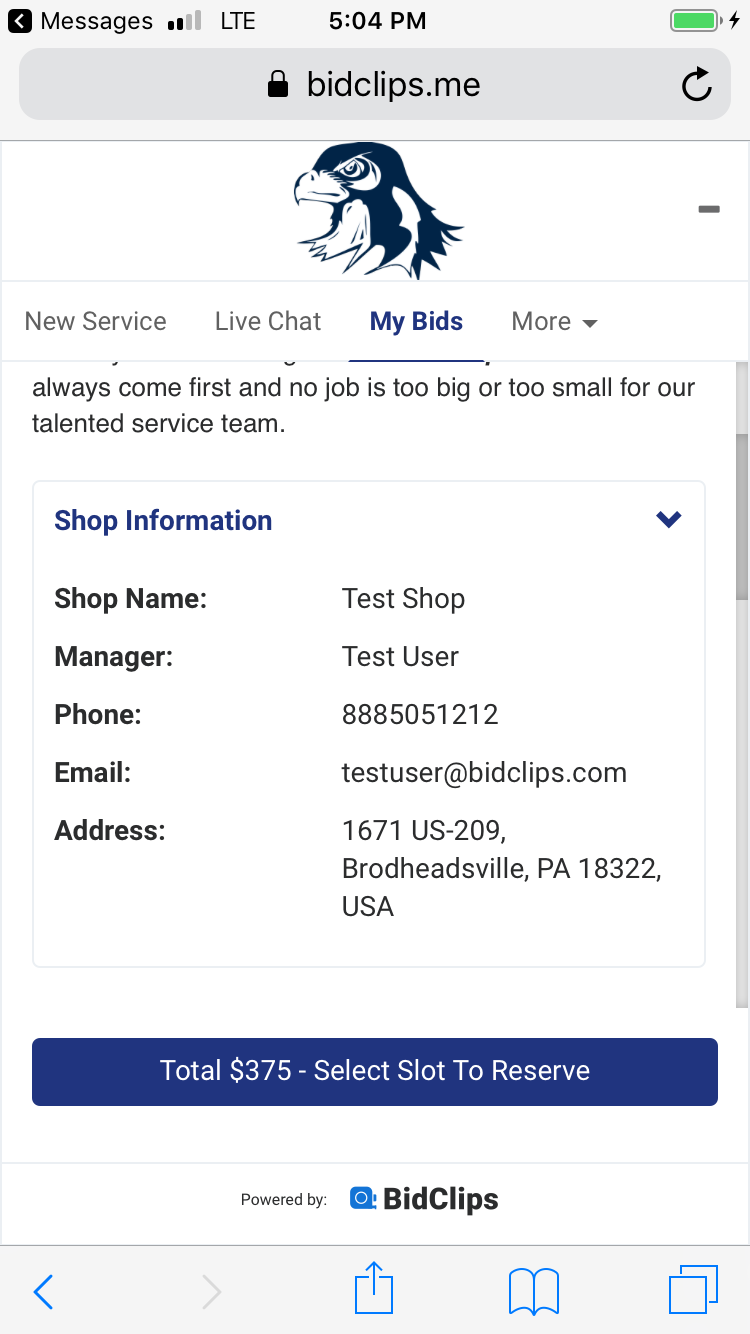Select the My Bids tab
Viewport: 750px width, 1334px height.
pyautogui.click(x=416, y=321)
